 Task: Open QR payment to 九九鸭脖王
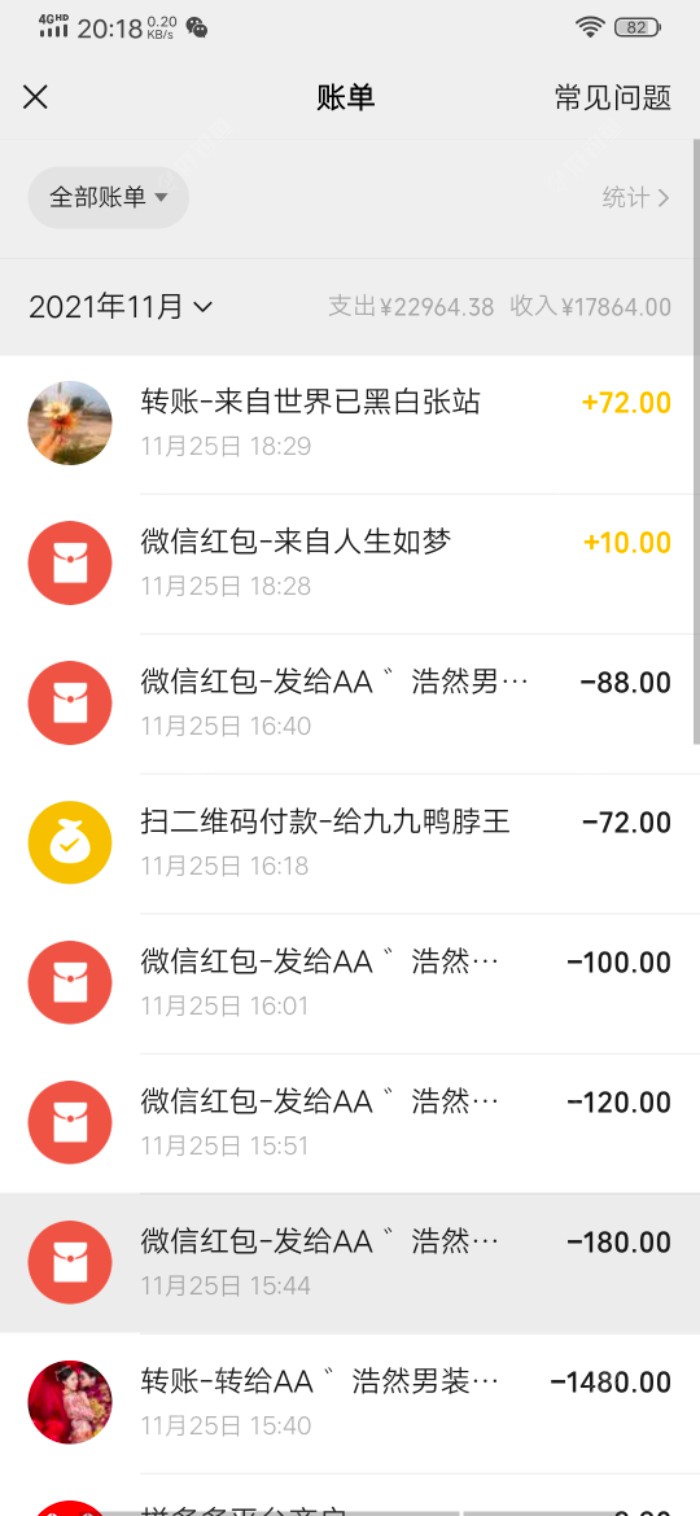tap(350, 843)
